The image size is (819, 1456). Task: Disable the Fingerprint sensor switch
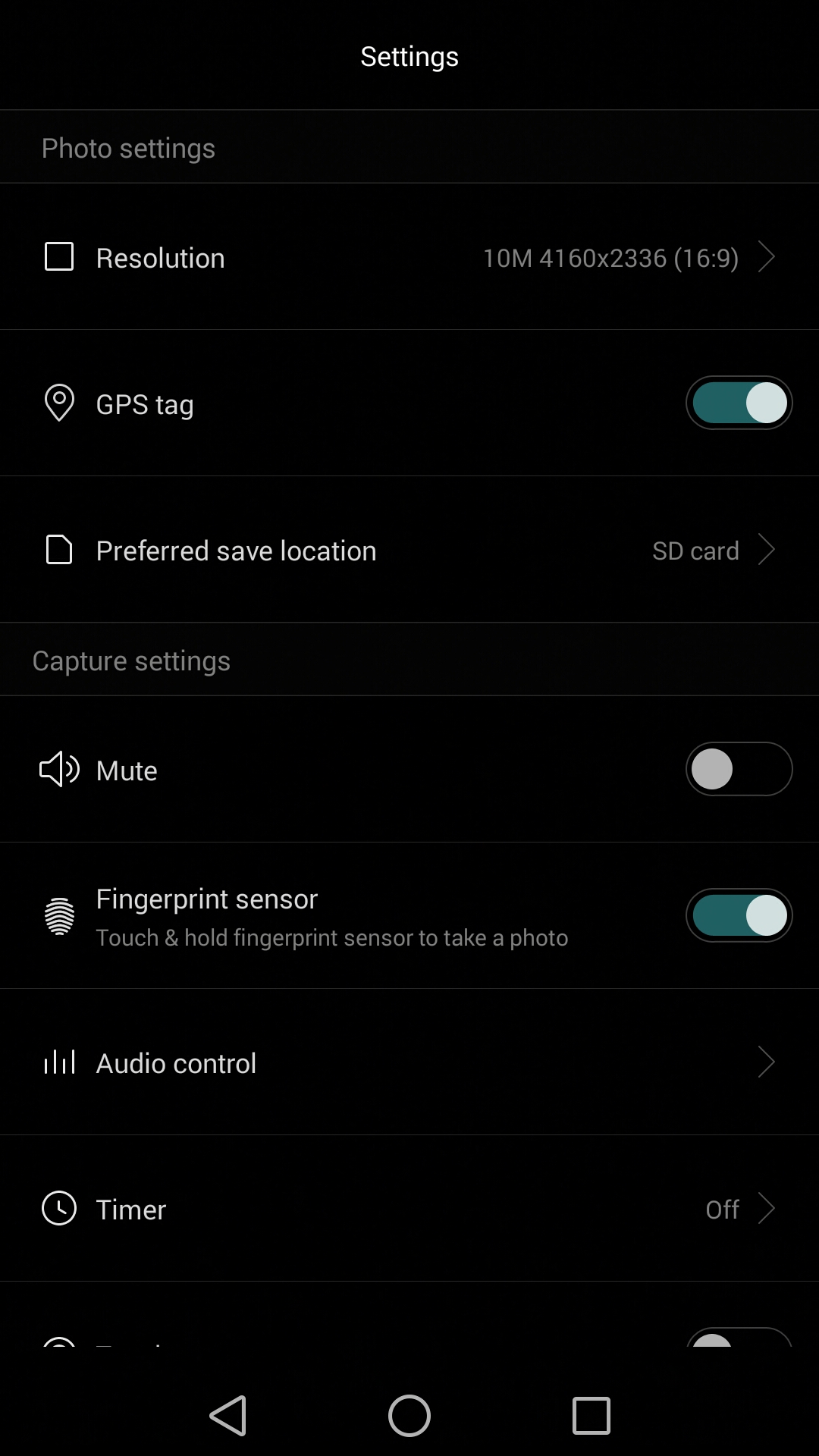tap(739, 915)
